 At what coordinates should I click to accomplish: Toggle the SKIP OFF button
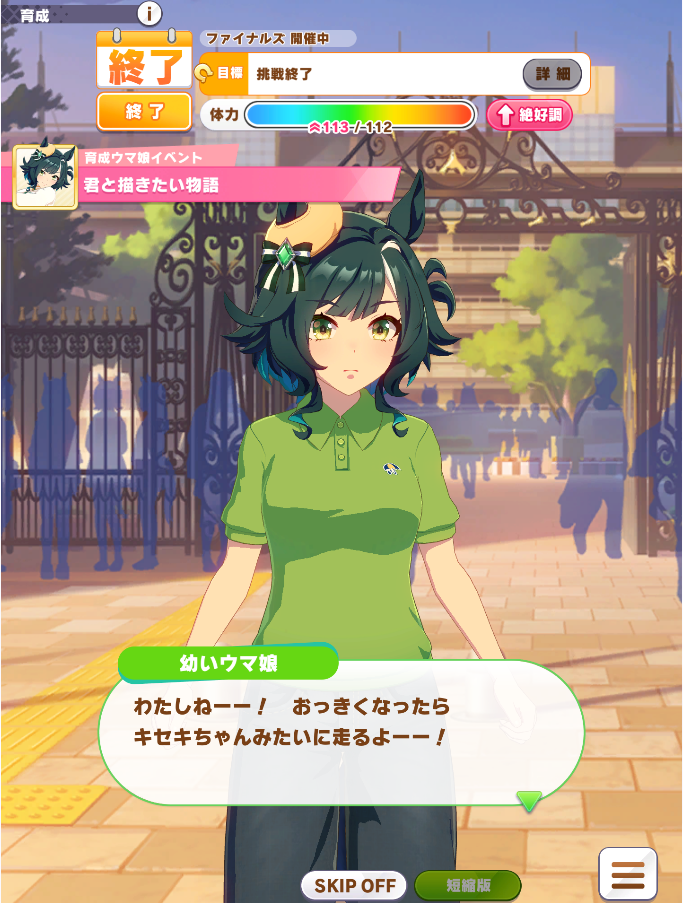pyautogui.click(x=354, y=885)
